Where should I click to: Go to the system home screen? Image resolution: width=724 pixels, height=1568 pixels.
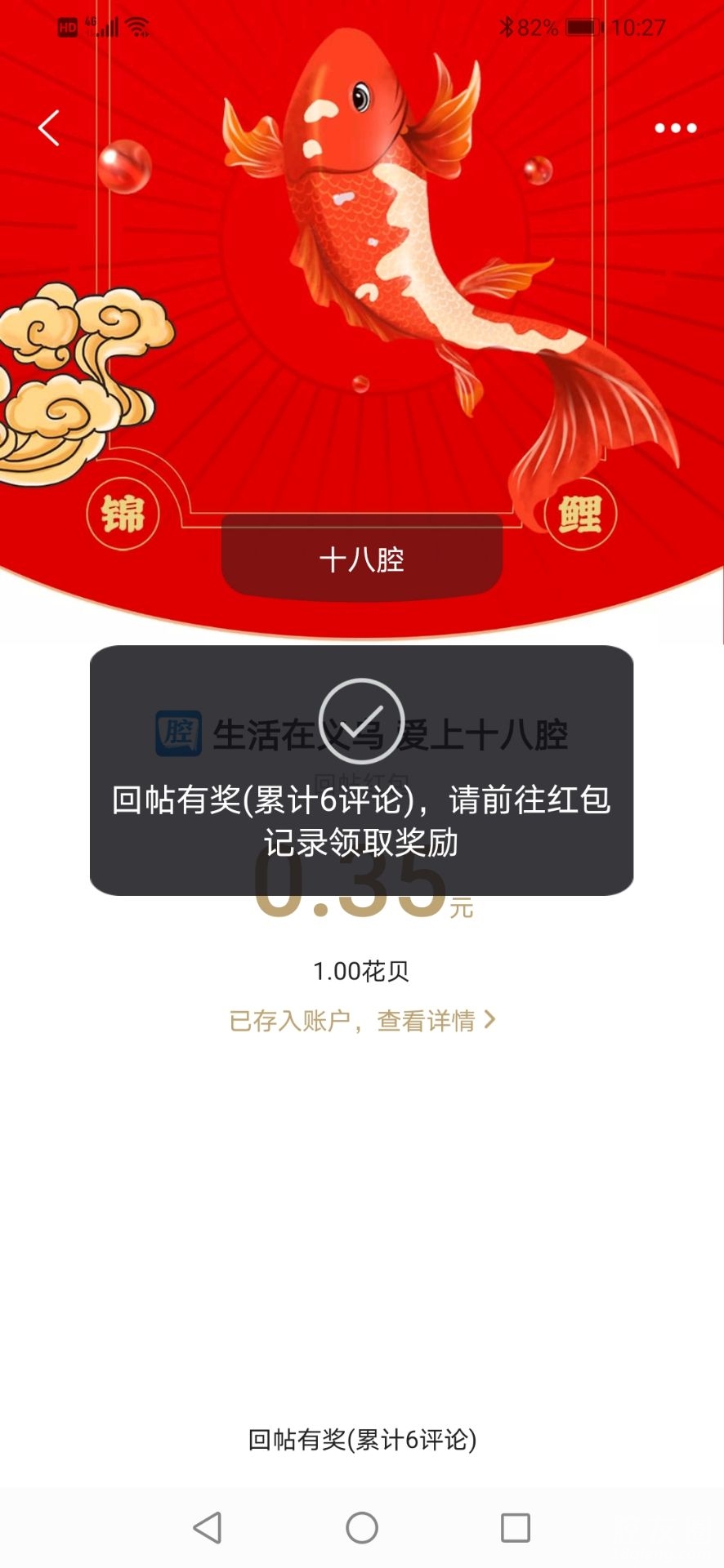[362, 1527]
